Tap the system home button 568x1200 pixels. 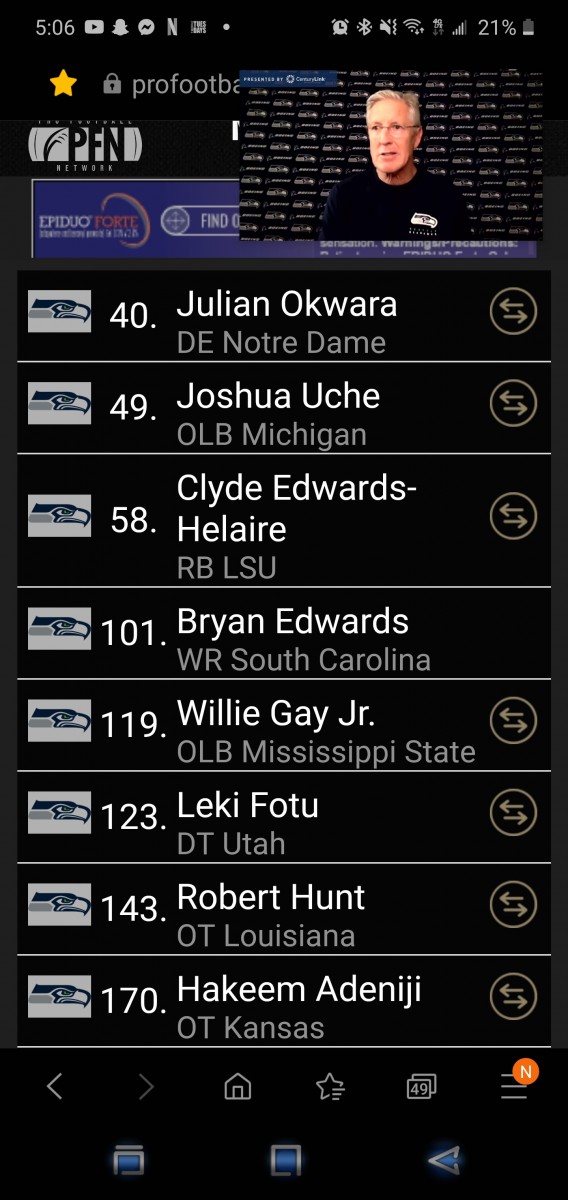pos(286,1160)
